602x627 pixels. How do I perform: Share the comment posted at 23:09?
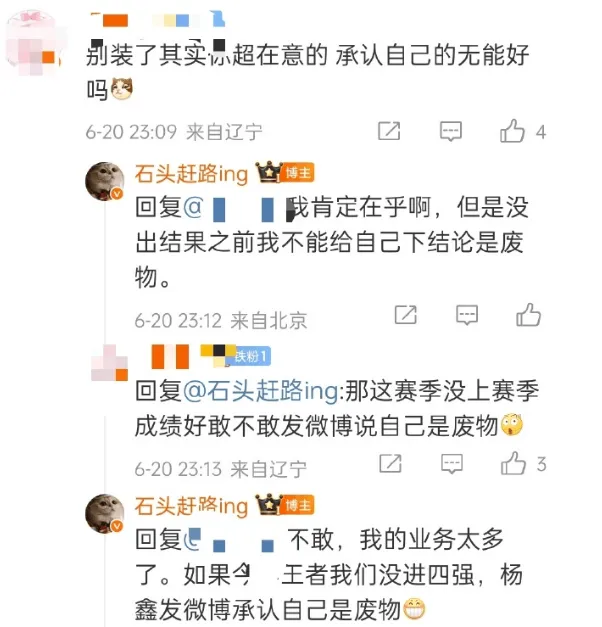pos(388,131)
